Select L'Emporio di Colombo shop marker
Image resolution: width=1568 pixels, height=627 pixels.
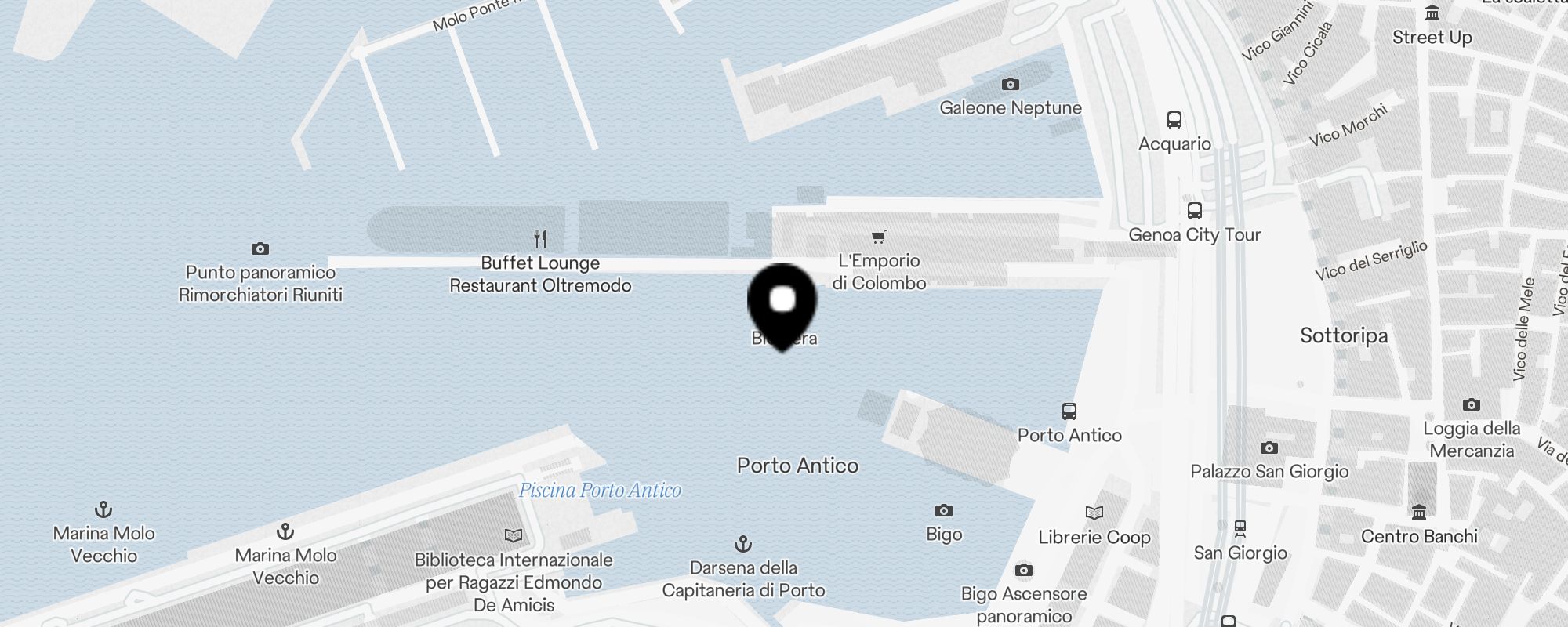tap(879, 237)
